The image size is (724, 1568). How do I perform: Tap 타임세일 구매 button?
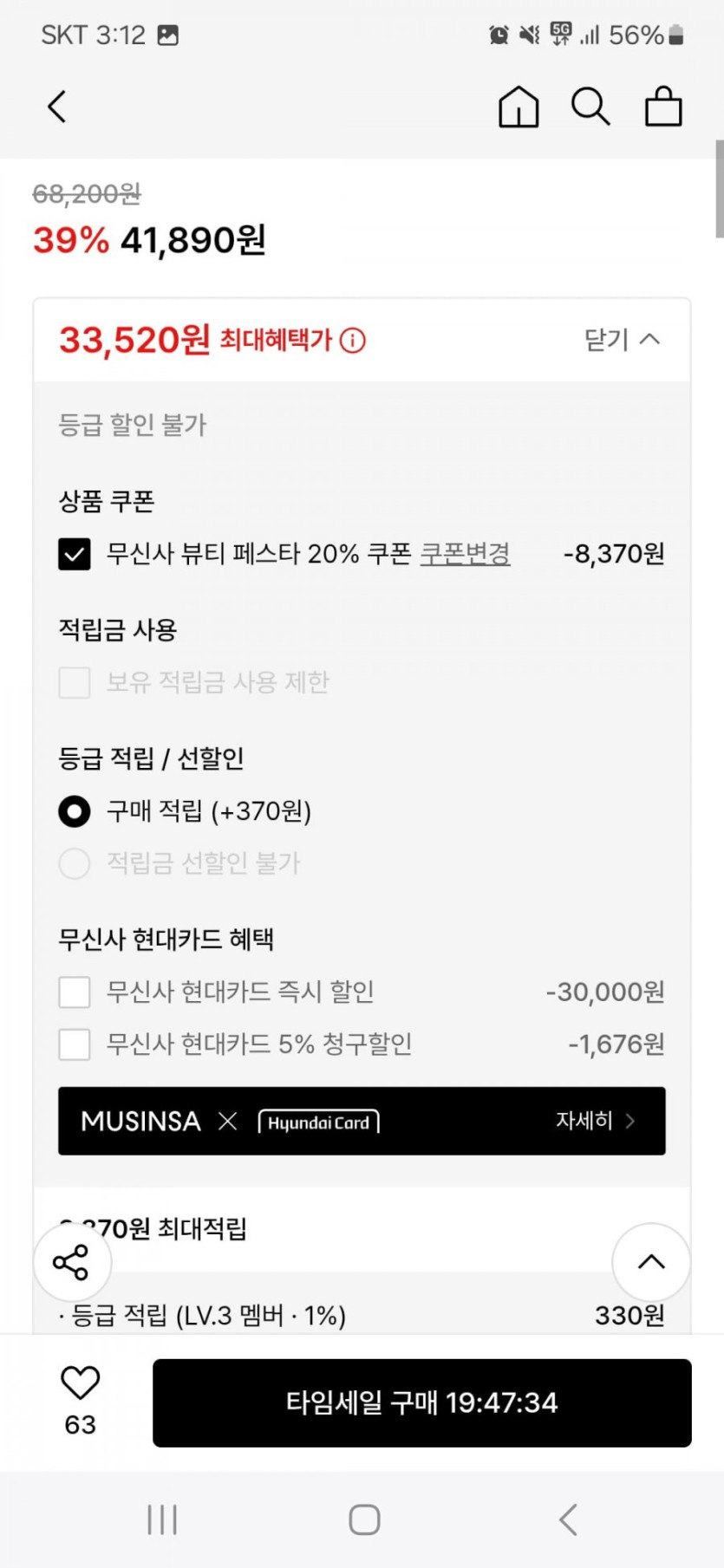(x=421, y=1402)
